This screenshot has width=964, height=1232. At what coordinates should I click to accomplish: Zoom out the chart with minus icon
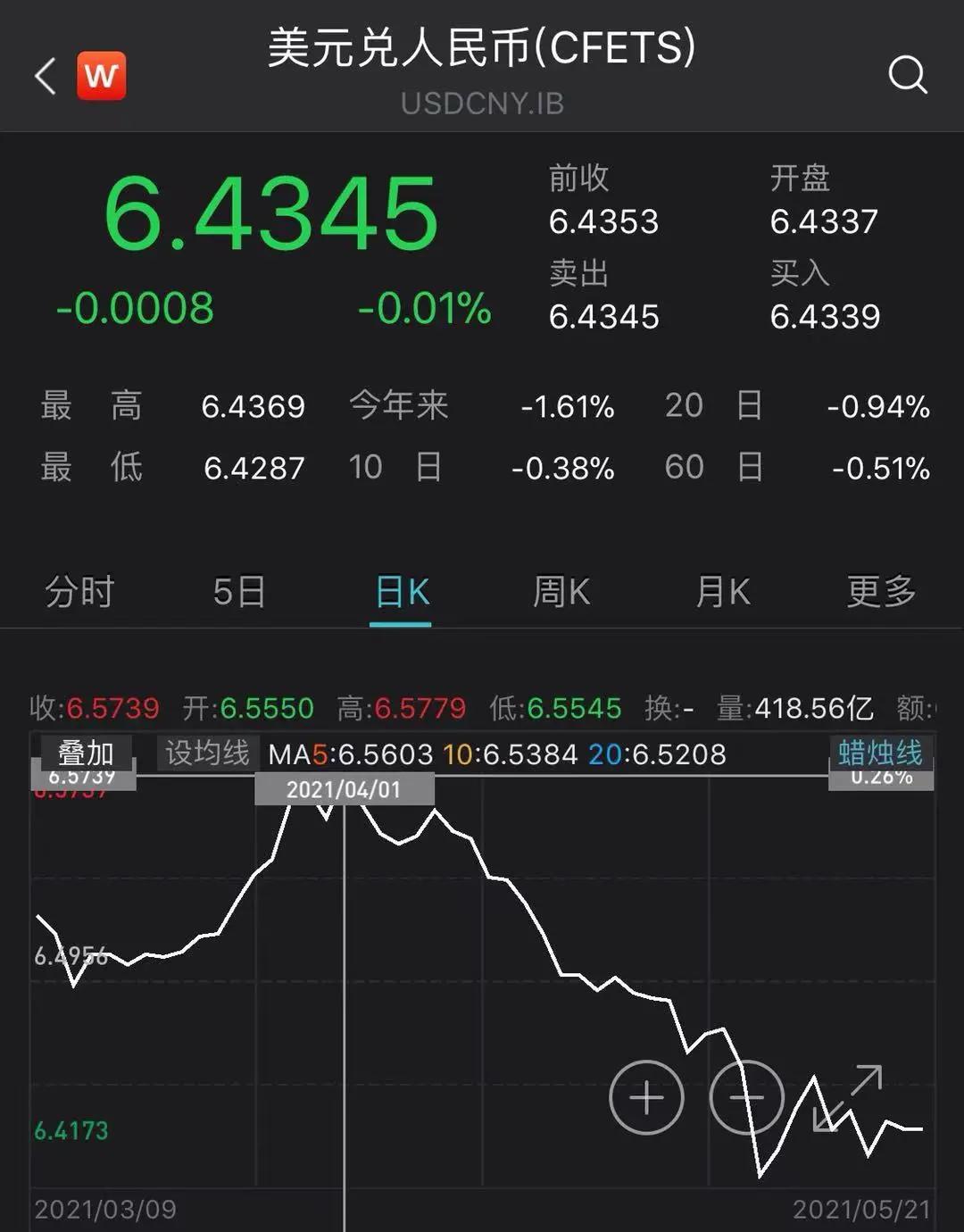[x=746, y=1098]
